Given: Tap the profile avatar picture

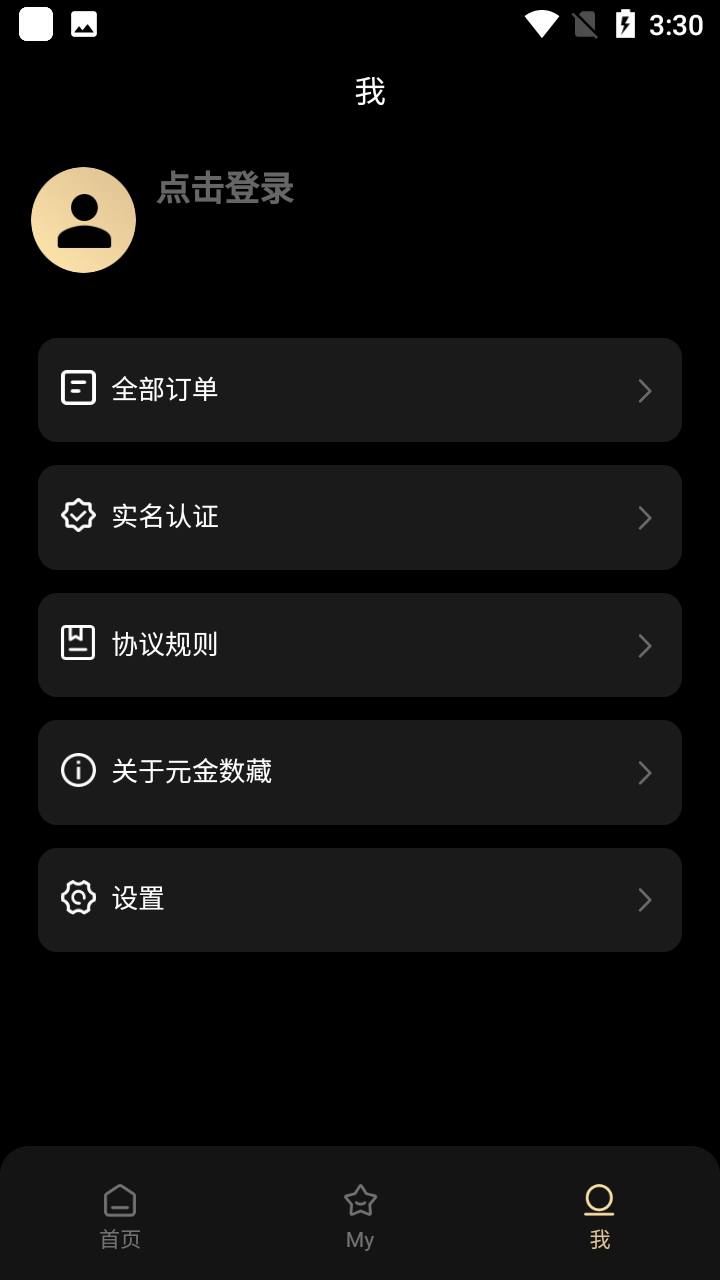Looking at the screenshot, I should [84, 220].
